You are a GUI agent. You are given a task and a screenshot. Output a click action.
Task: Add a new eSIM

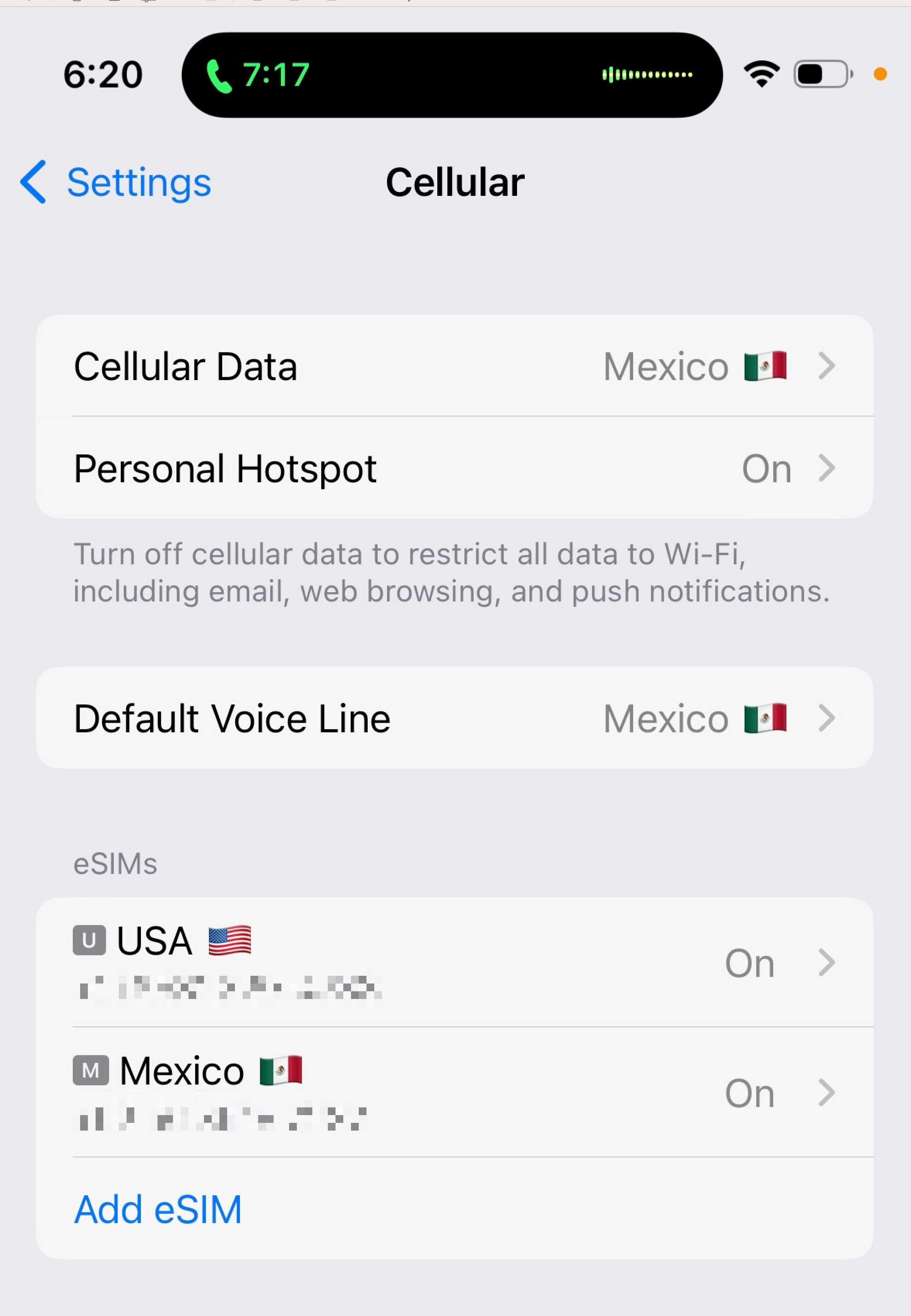pyautogui.click(x=158, y=1209)
